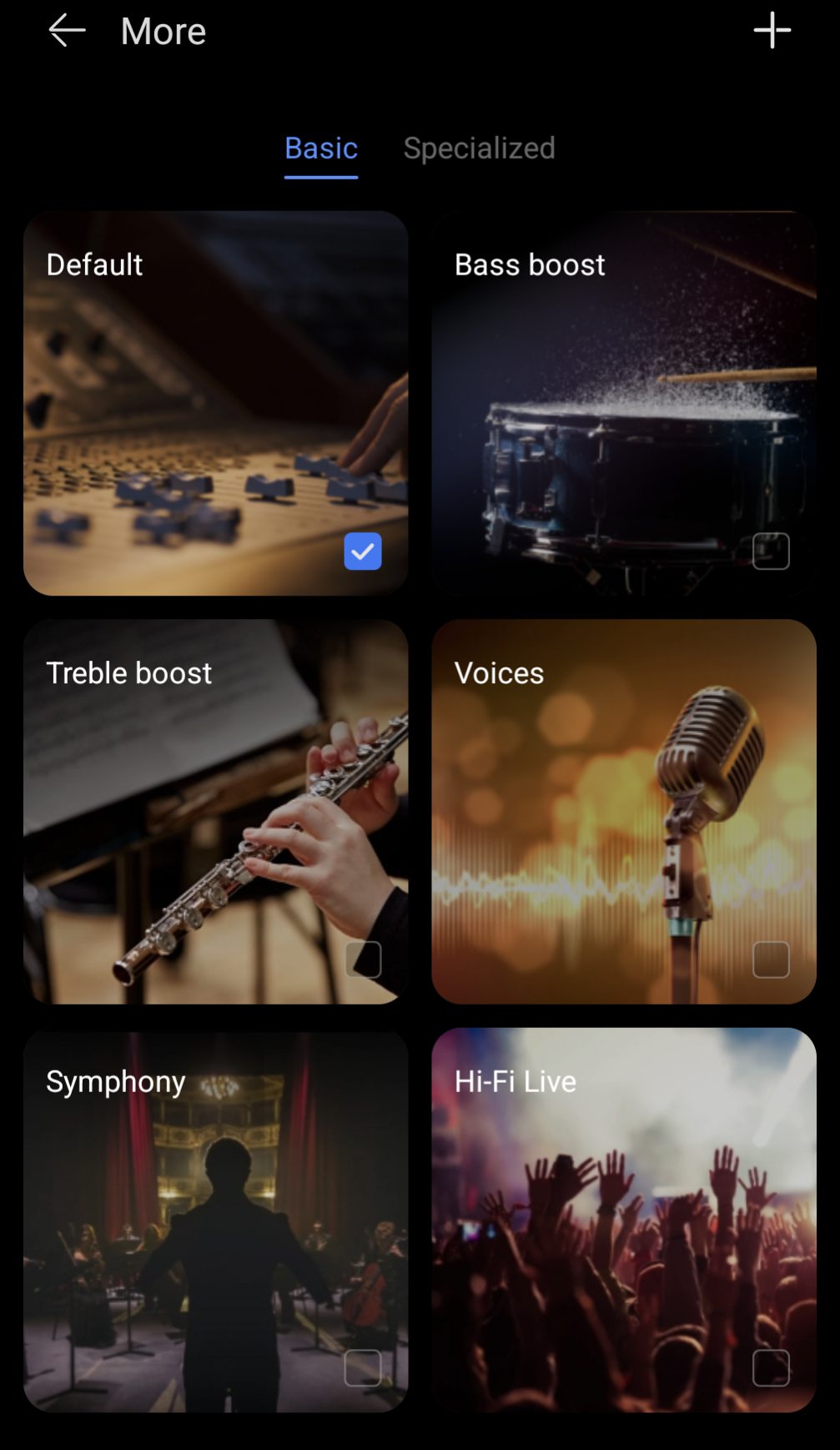Viewport: 840px width, 1450px height.
Task: Switch to the Specialized tab
Action: [x=479, y=148]
